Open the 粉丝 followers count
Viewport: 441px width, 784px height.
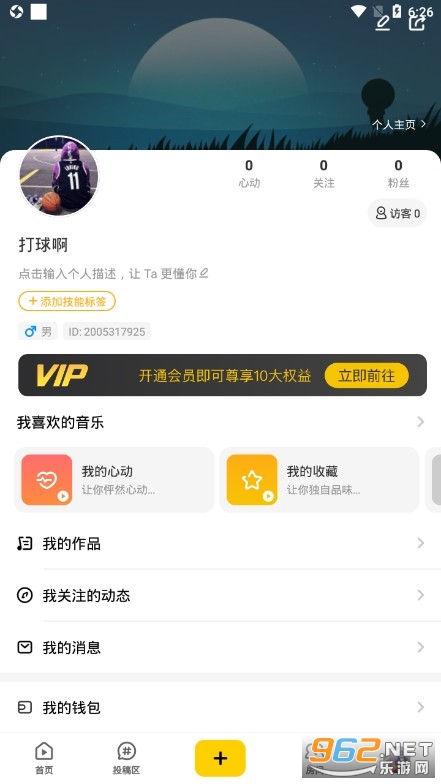click(x=398, y=174)
